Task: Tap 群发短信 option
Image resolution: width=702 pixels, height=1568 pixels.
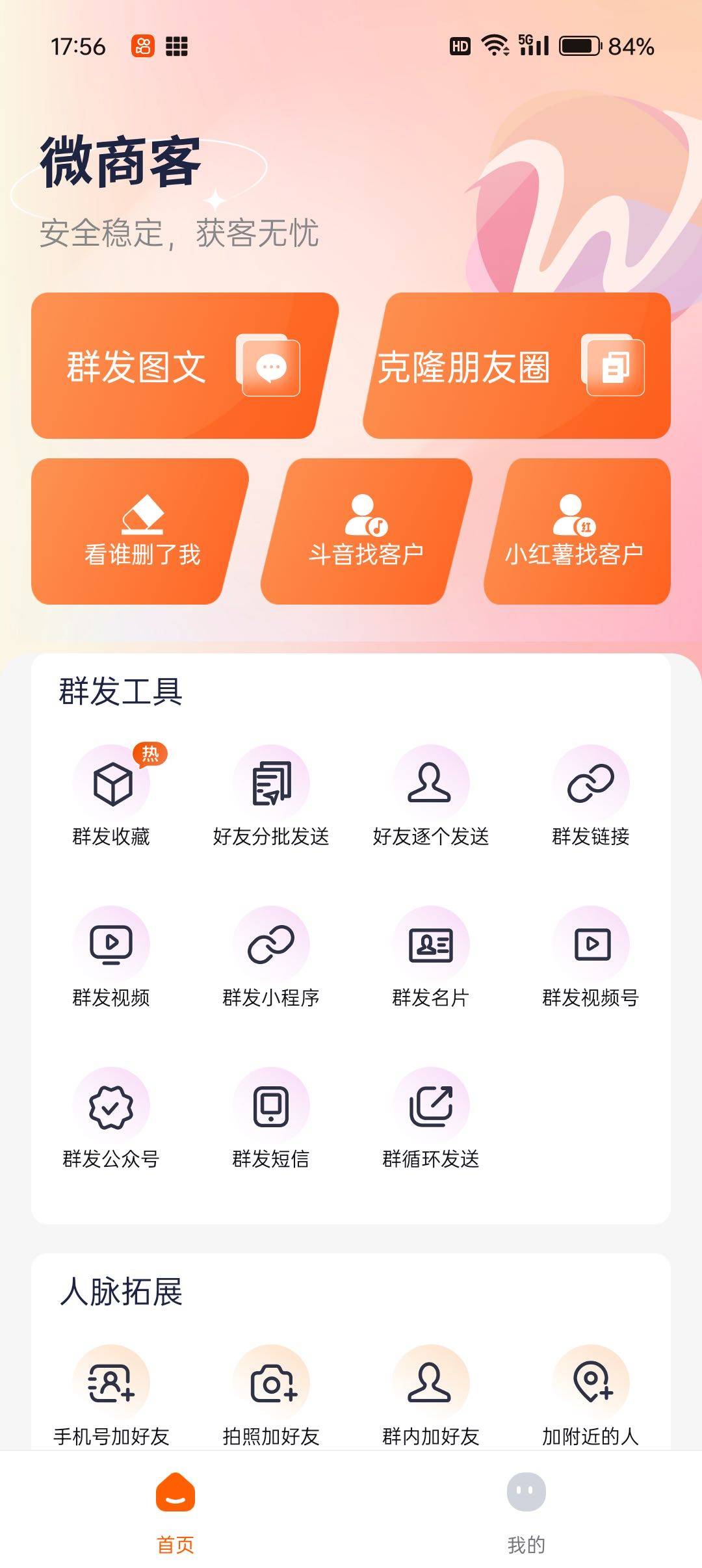Action: 271,1118
